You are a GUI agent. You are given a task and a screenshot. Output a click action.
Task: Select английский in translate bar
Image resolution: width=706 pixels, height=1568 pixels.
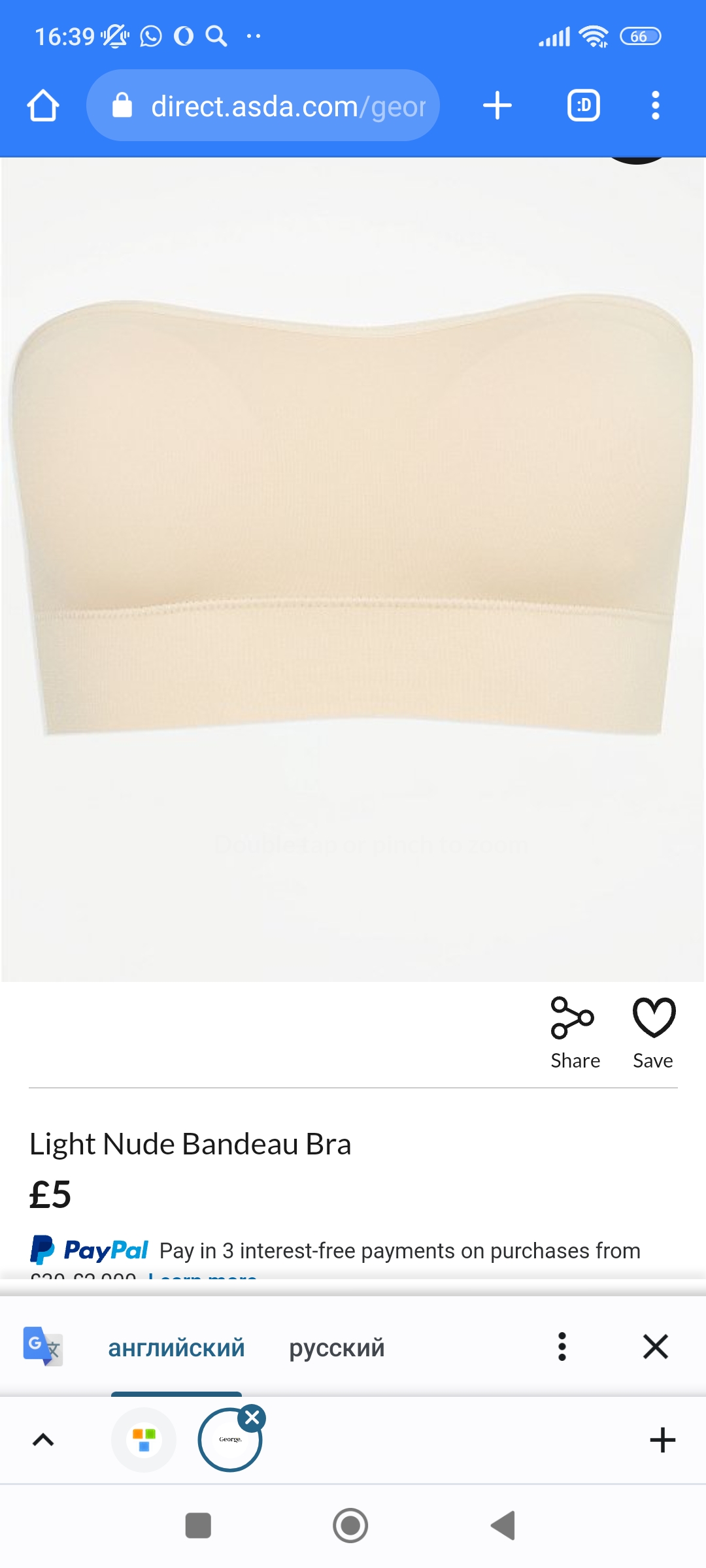coord(176,1347)
